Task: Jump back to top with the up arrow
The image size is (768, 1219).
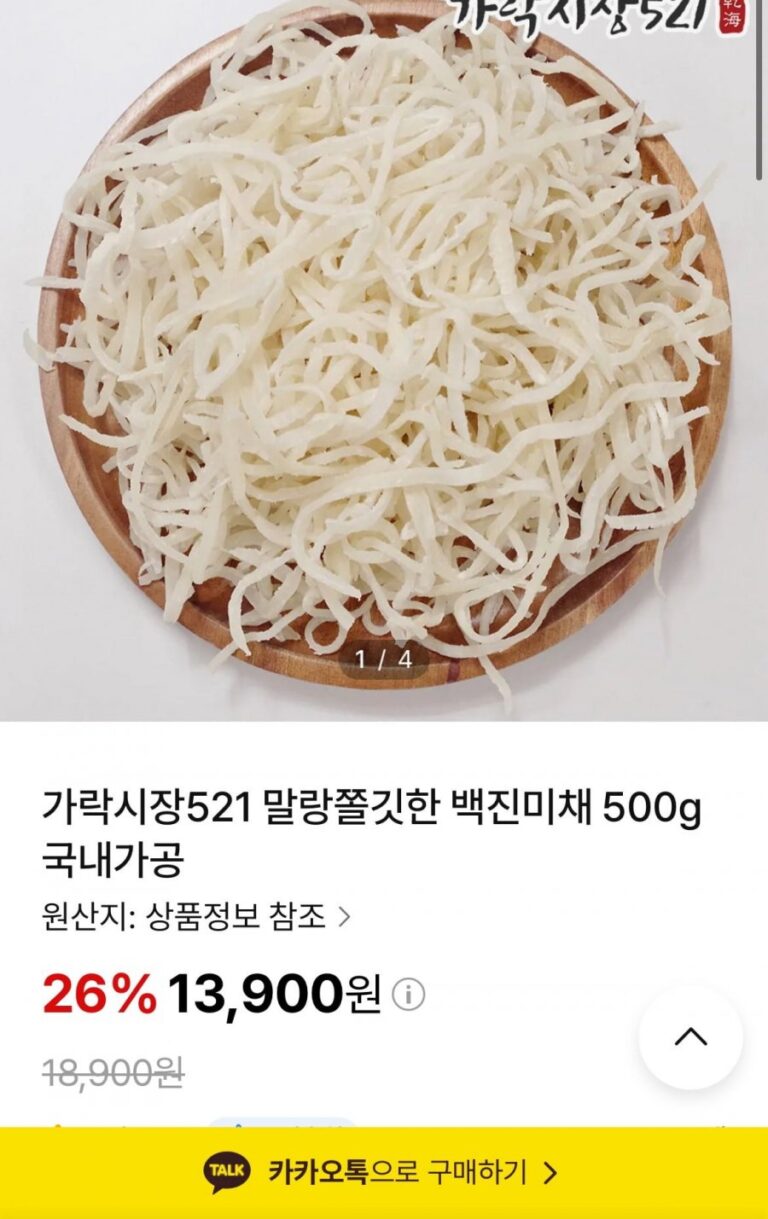Action: (x=690, y=1037)
